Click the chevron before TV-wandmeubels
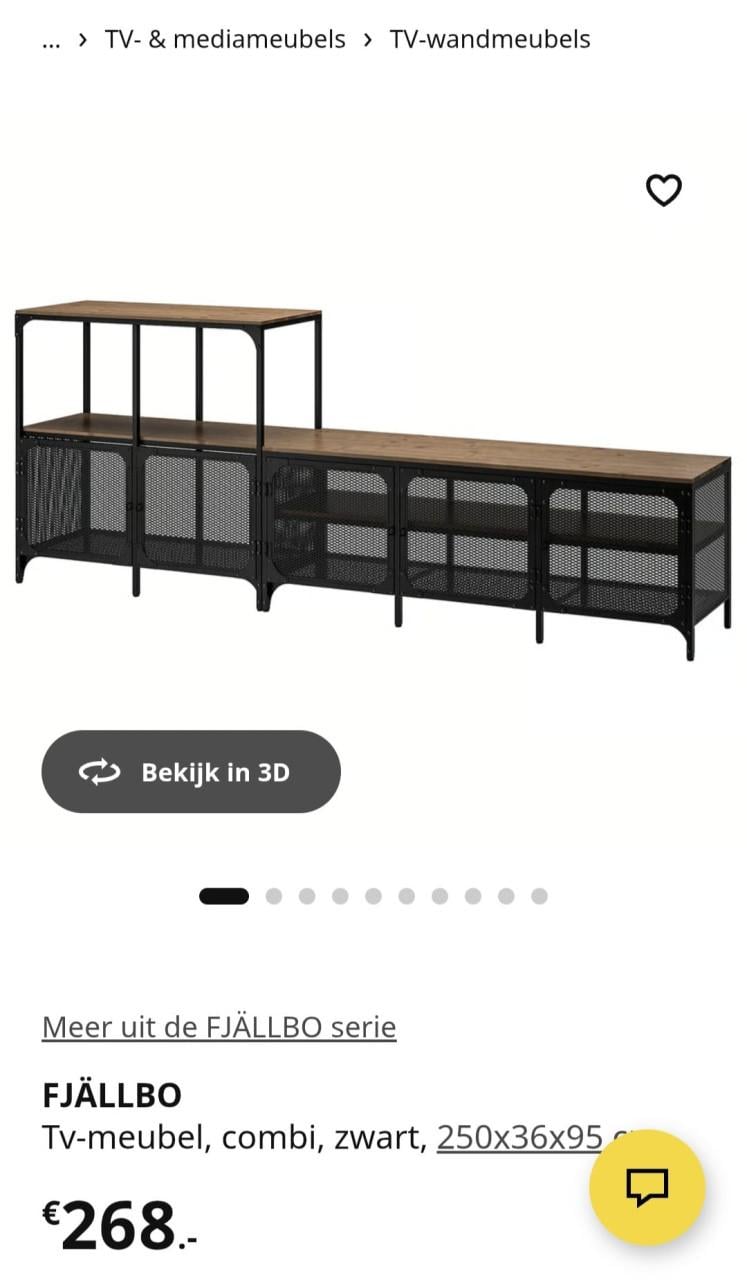Viewport: 747px width, 1280px height. pyautogui.click(x=369, y=39)
